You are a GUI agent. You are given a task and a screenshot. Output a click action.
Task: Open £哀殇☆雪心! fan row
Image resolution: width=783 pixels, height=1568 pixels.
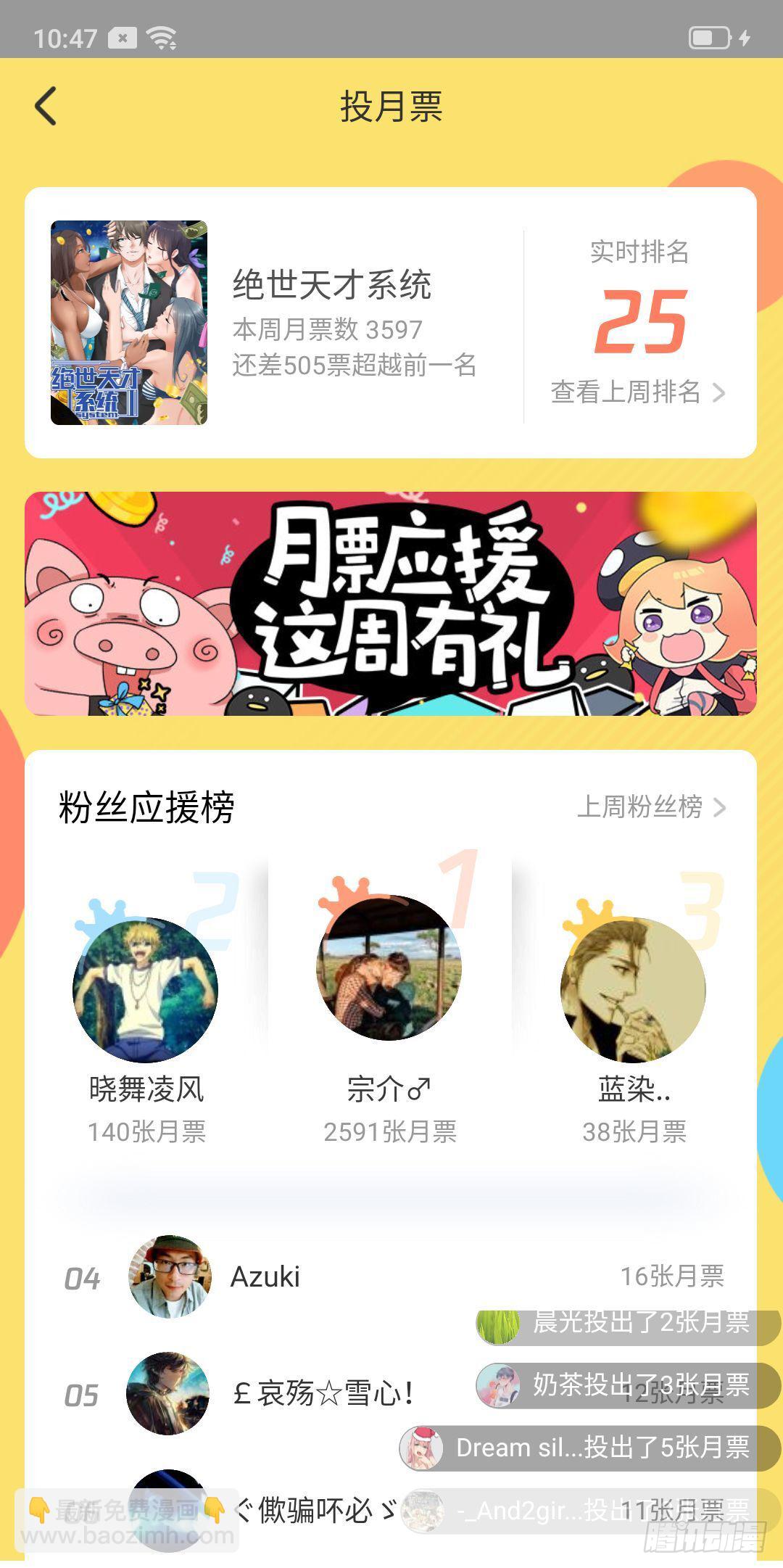pyautogui.click(x=290, y=1393)
